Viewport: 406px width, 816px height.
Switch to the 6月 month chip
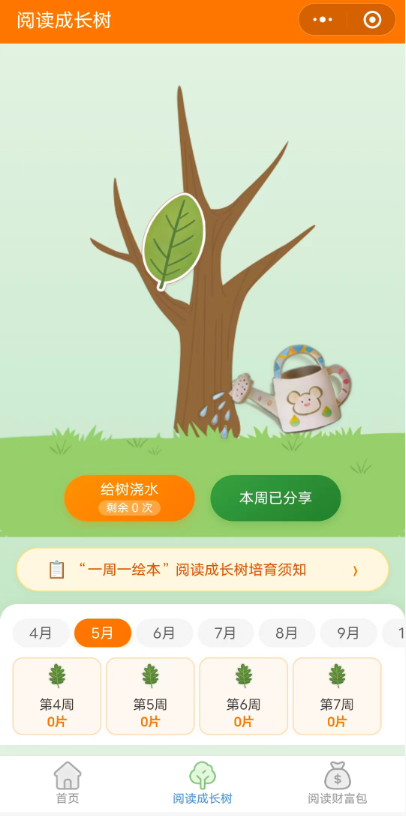click(x=164, y=633)
